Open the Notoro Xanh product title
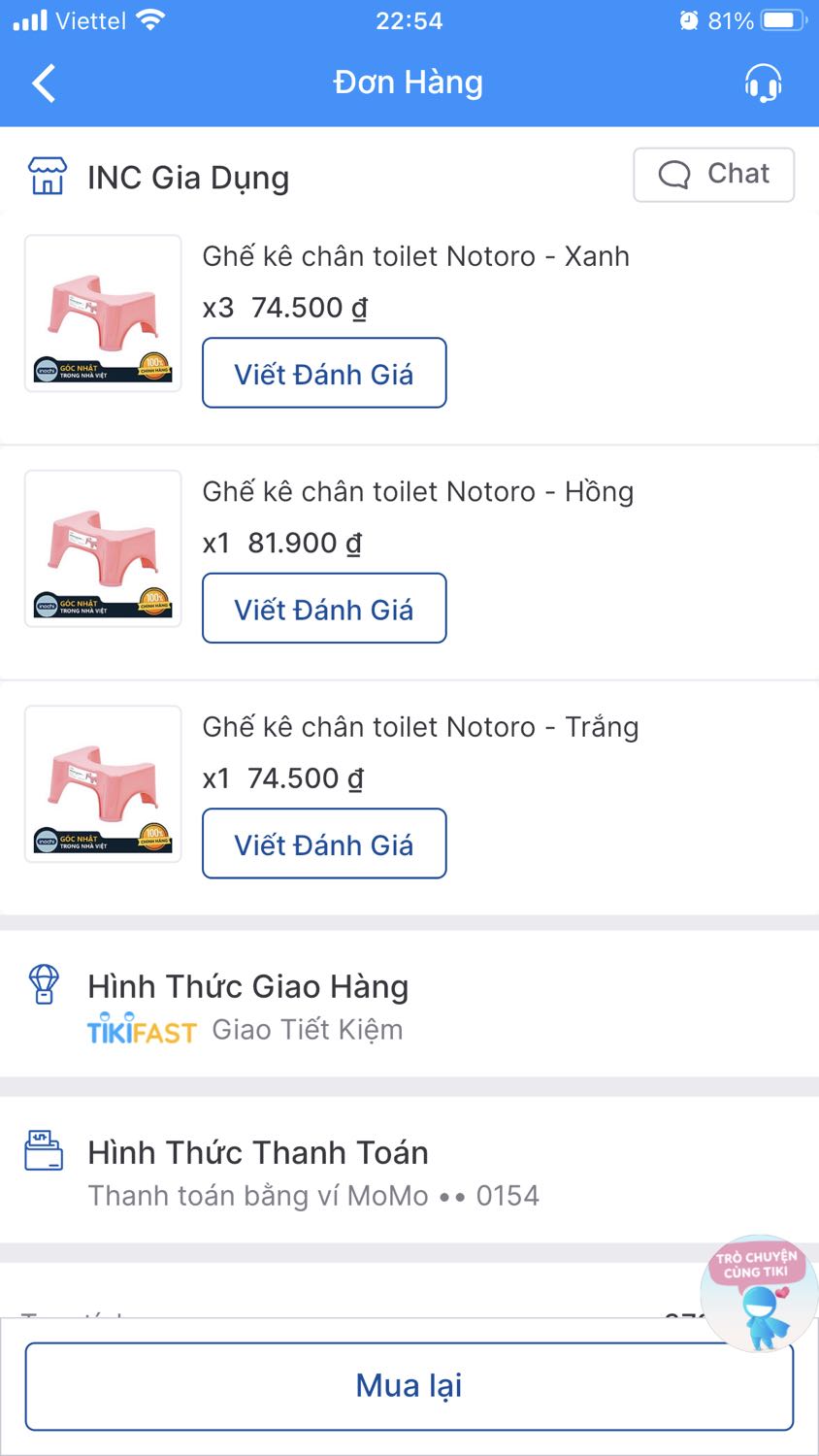Image resolution: width=819 pixels, height=1456 pixels. pyautogui.click(x=415, y=256)
